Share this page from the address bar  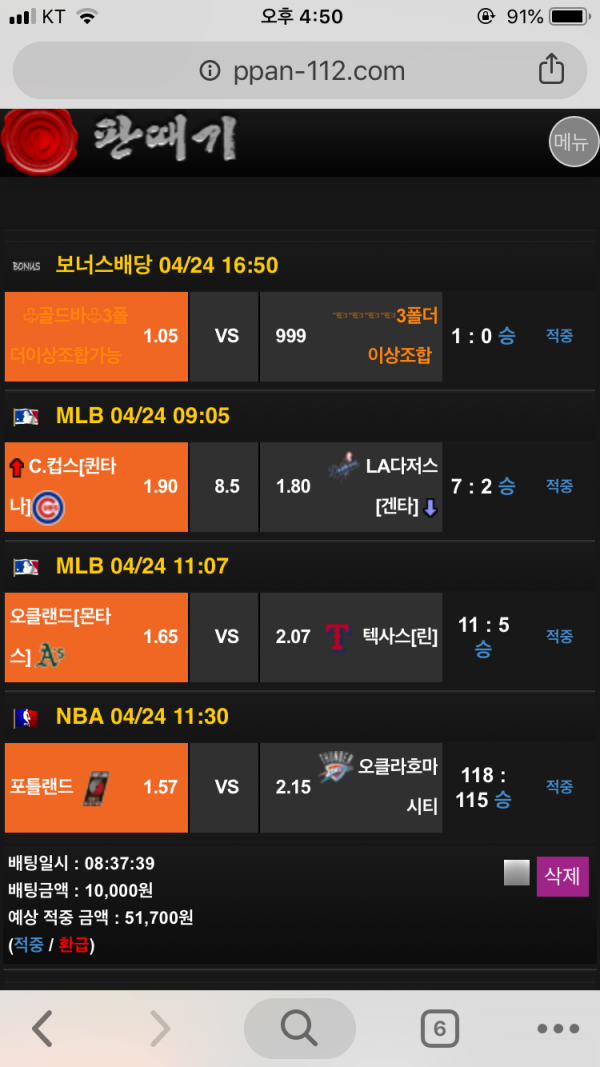tap(551, 69)
